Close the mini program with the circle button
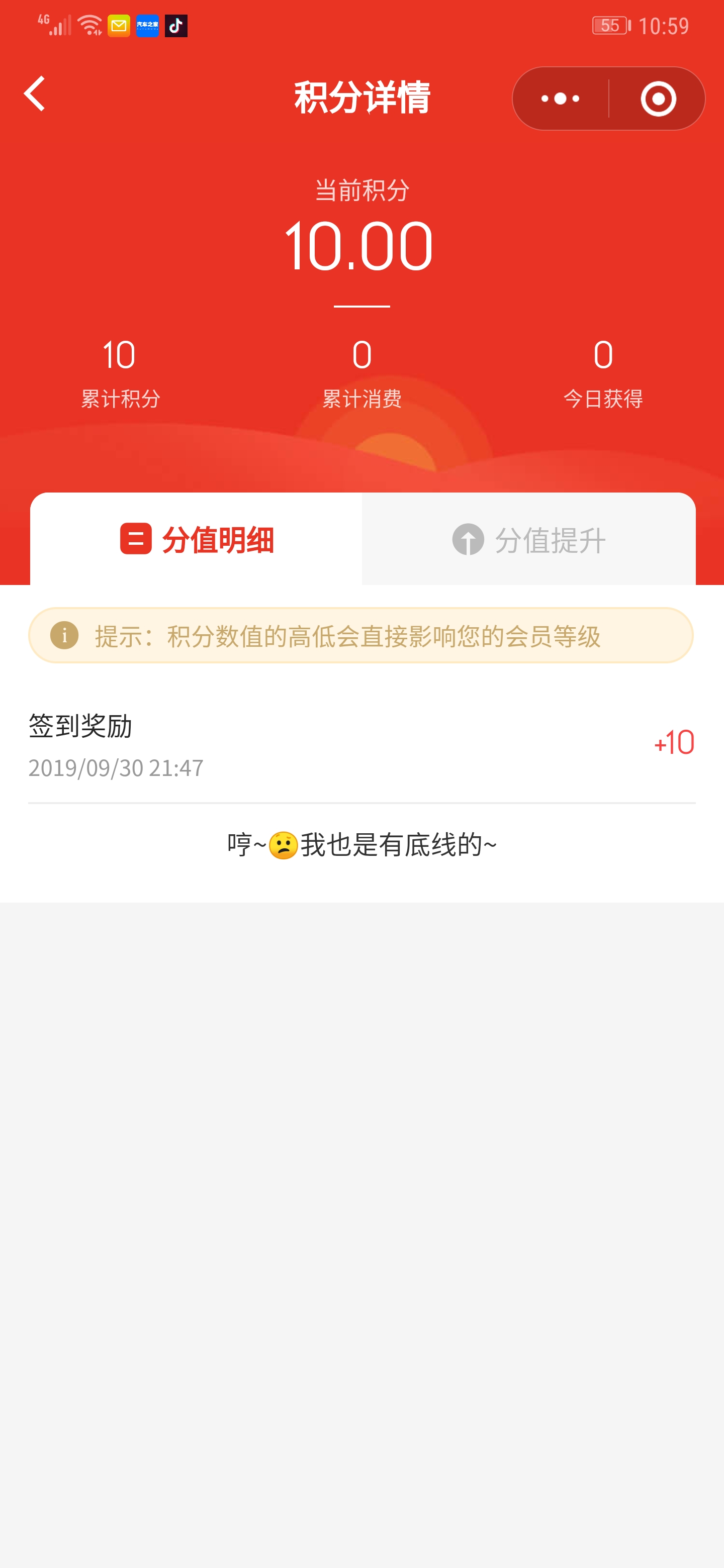This screenshot has height=1568, width=724. pyautogui.click(x=658, y=99)
